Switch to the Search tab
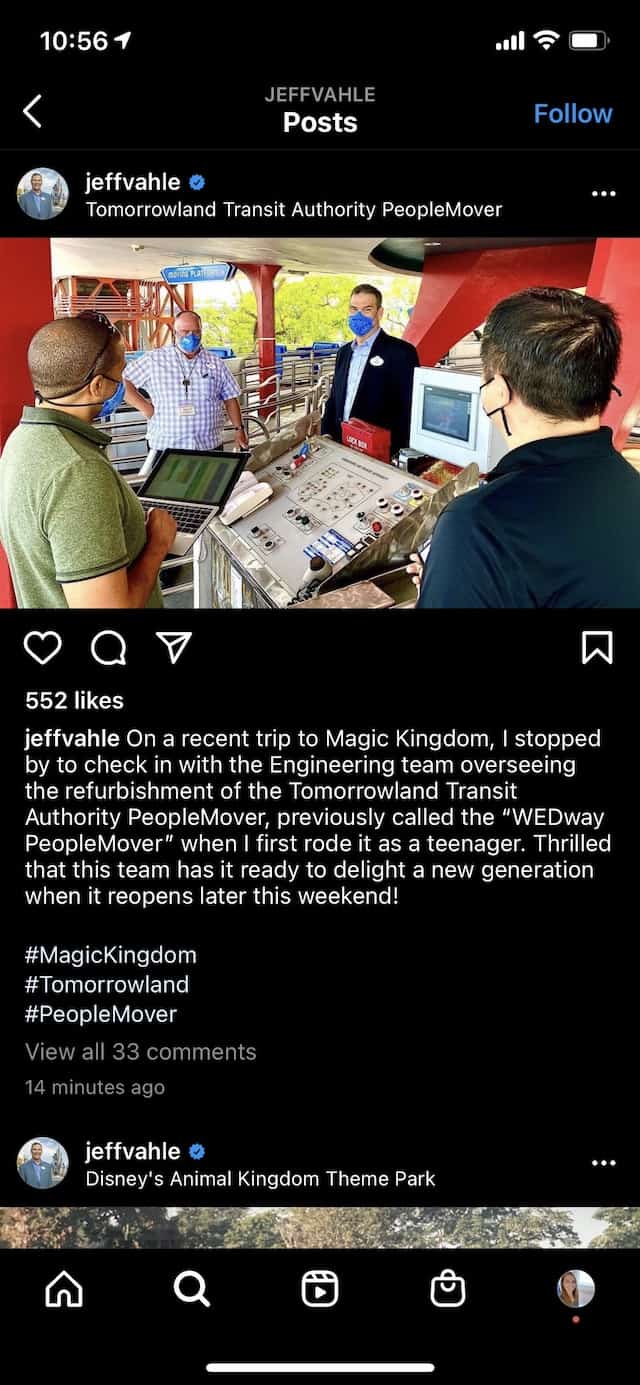 click(x=191, y=1290)
